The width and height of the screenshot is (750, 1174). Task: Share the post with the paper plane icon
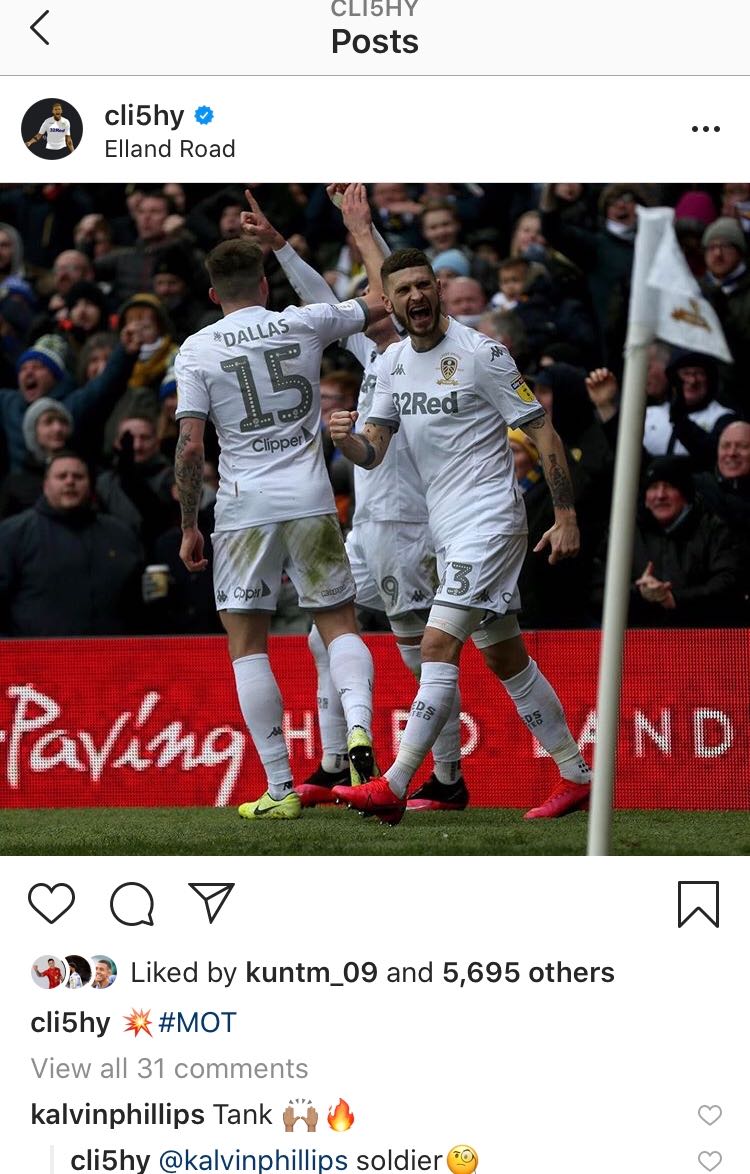tap(211, 903)
